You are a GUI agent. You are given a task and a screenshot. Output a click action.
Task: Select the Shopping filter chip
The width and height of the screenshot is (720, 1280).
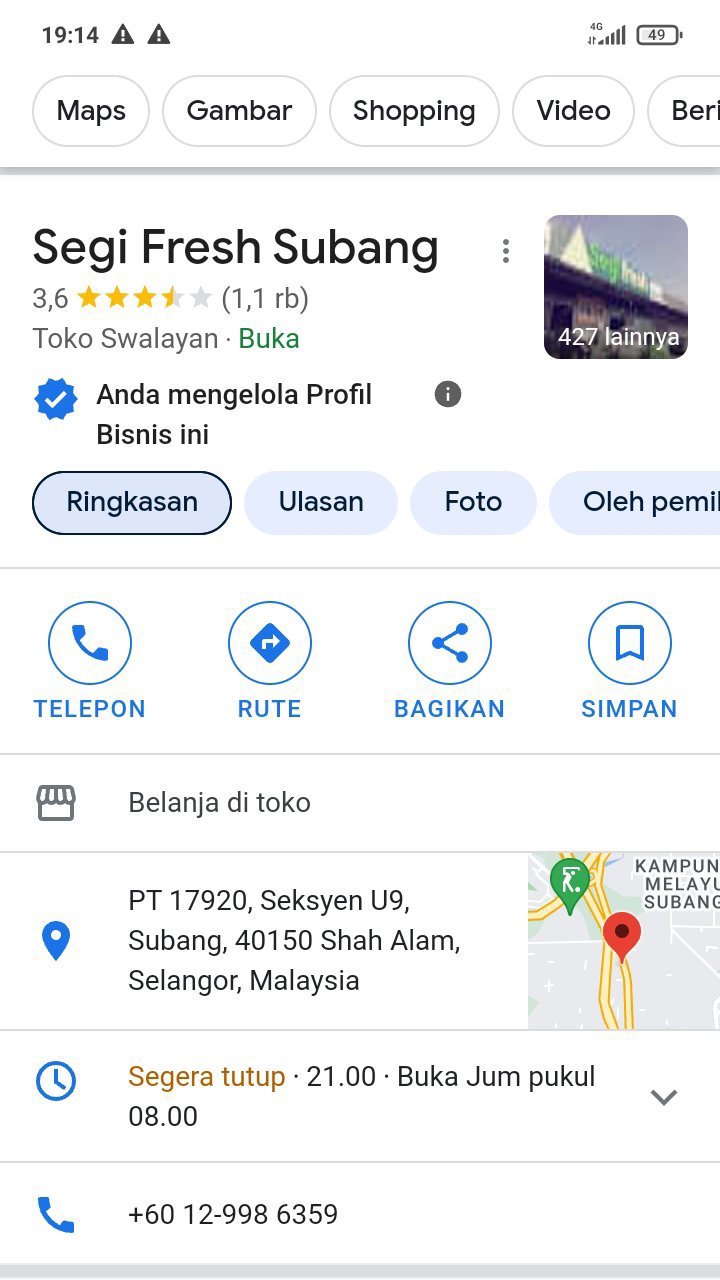(x=414, y=111)
